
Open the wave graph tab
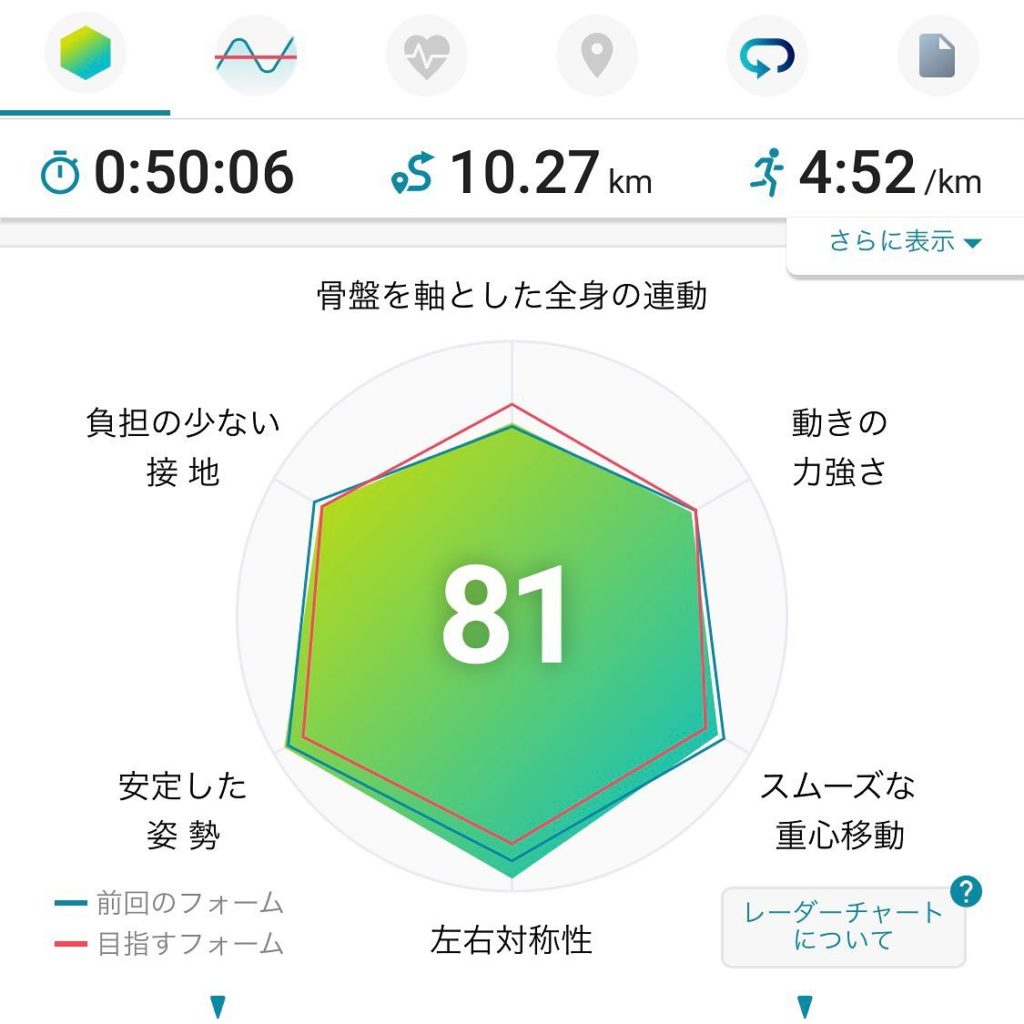(256, 54)
